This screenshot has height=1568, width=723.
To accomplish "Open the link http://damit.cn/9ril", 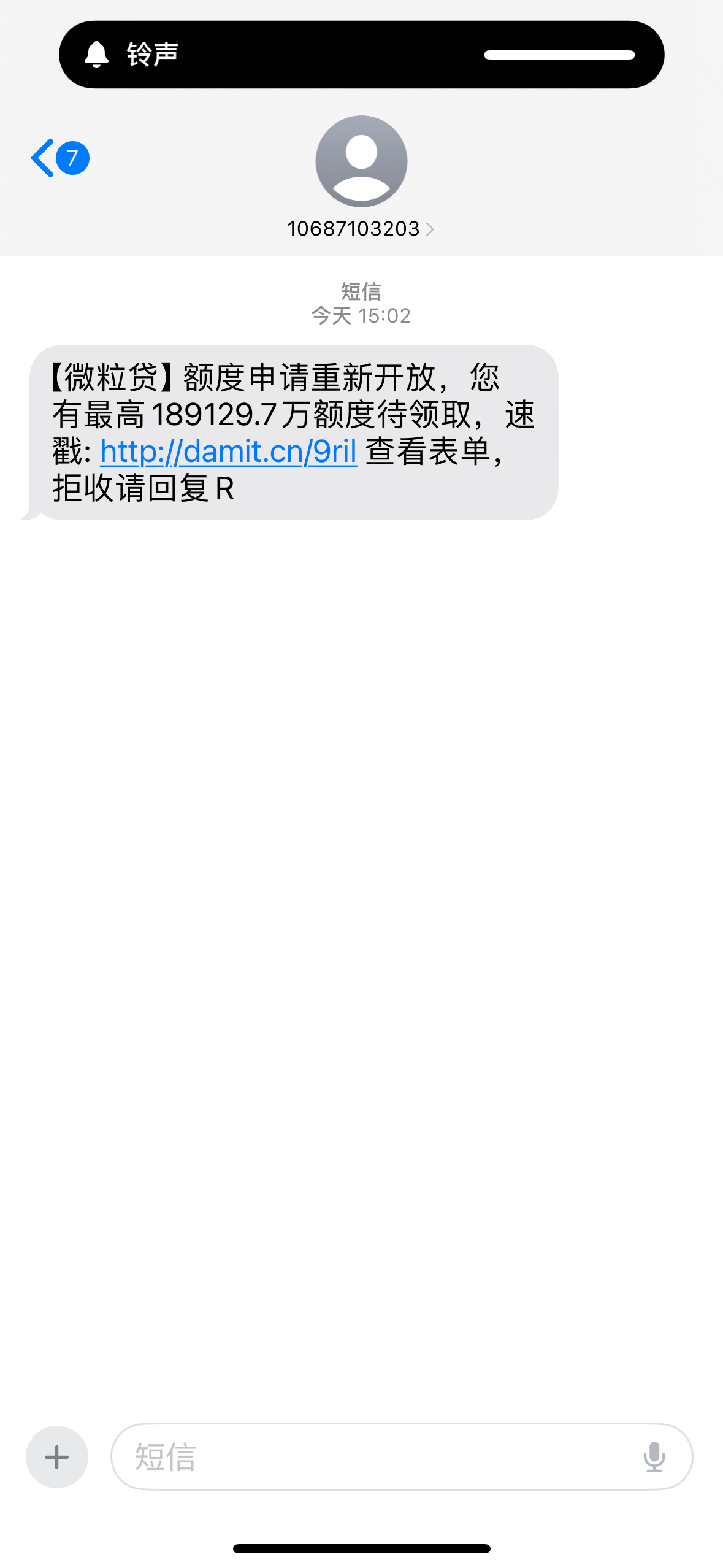I will 228,452.
